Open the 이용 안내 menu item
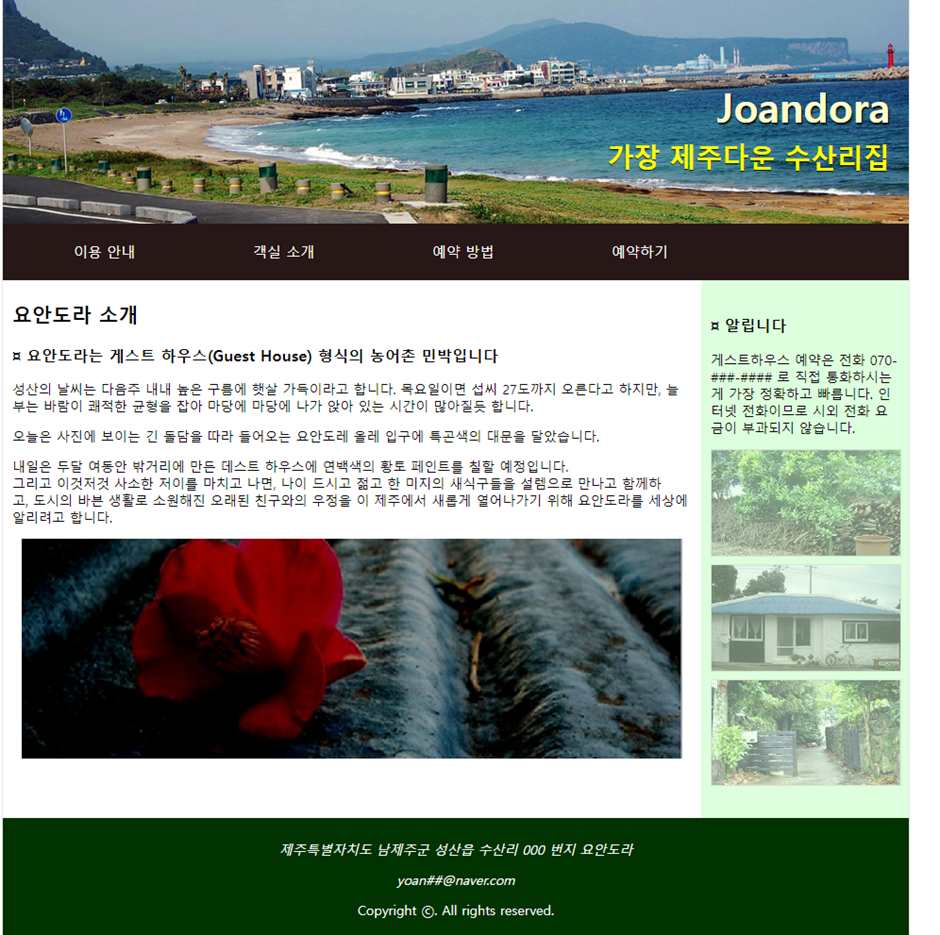The width and height of the screenshot is (940, 935). click(x=104, y=252)
